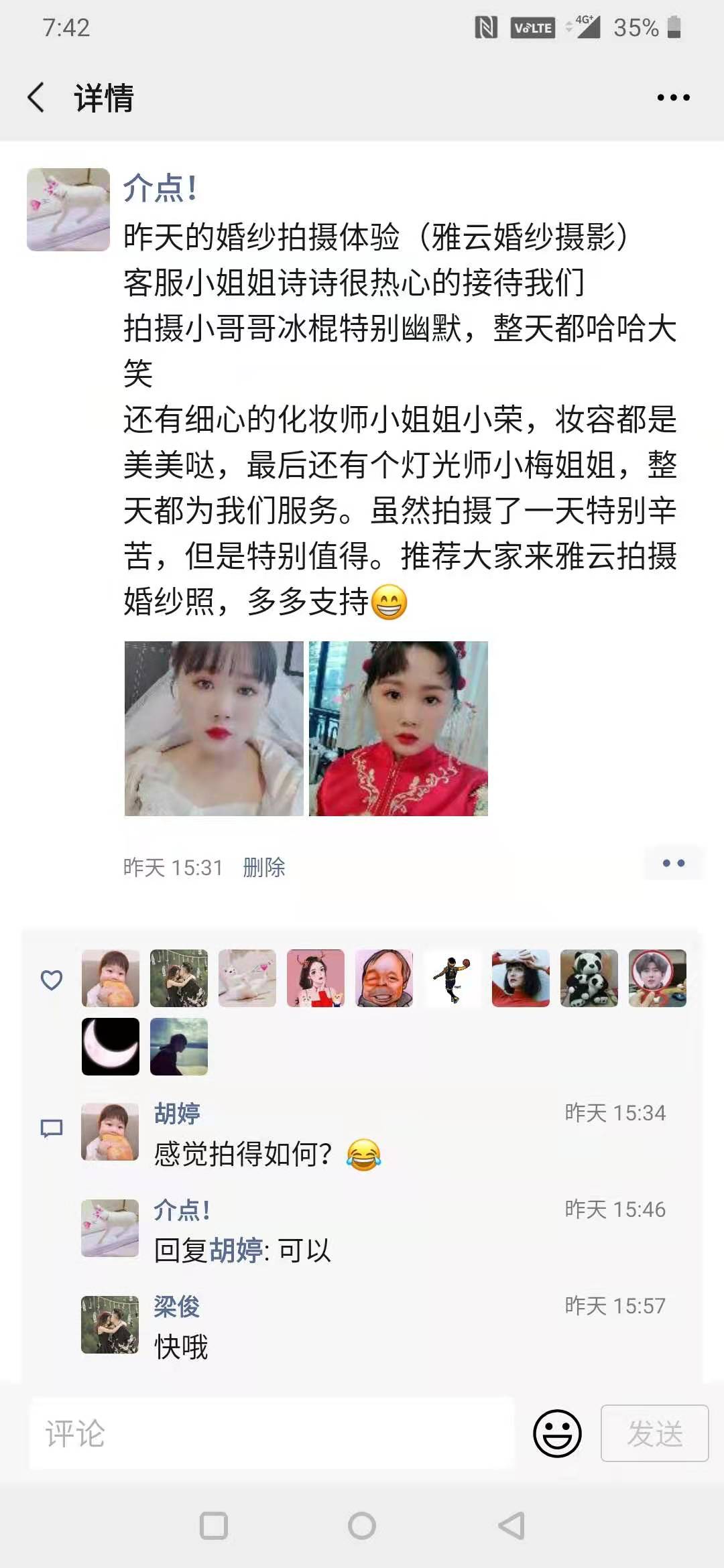Delete this post via 删除

263,867
